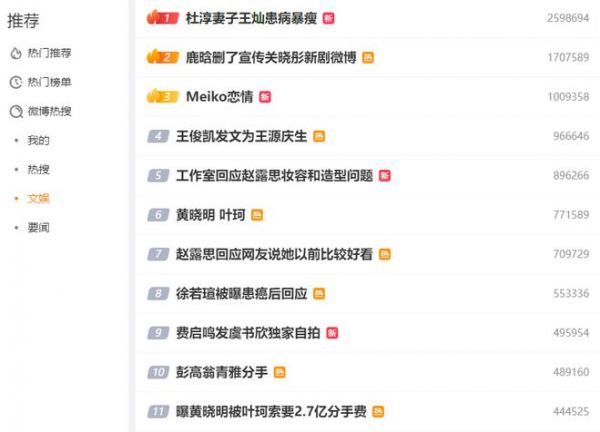Screen dimensions: 600x432
Task: Switch to the 我的 sub-tab
Action: [38, 141]
